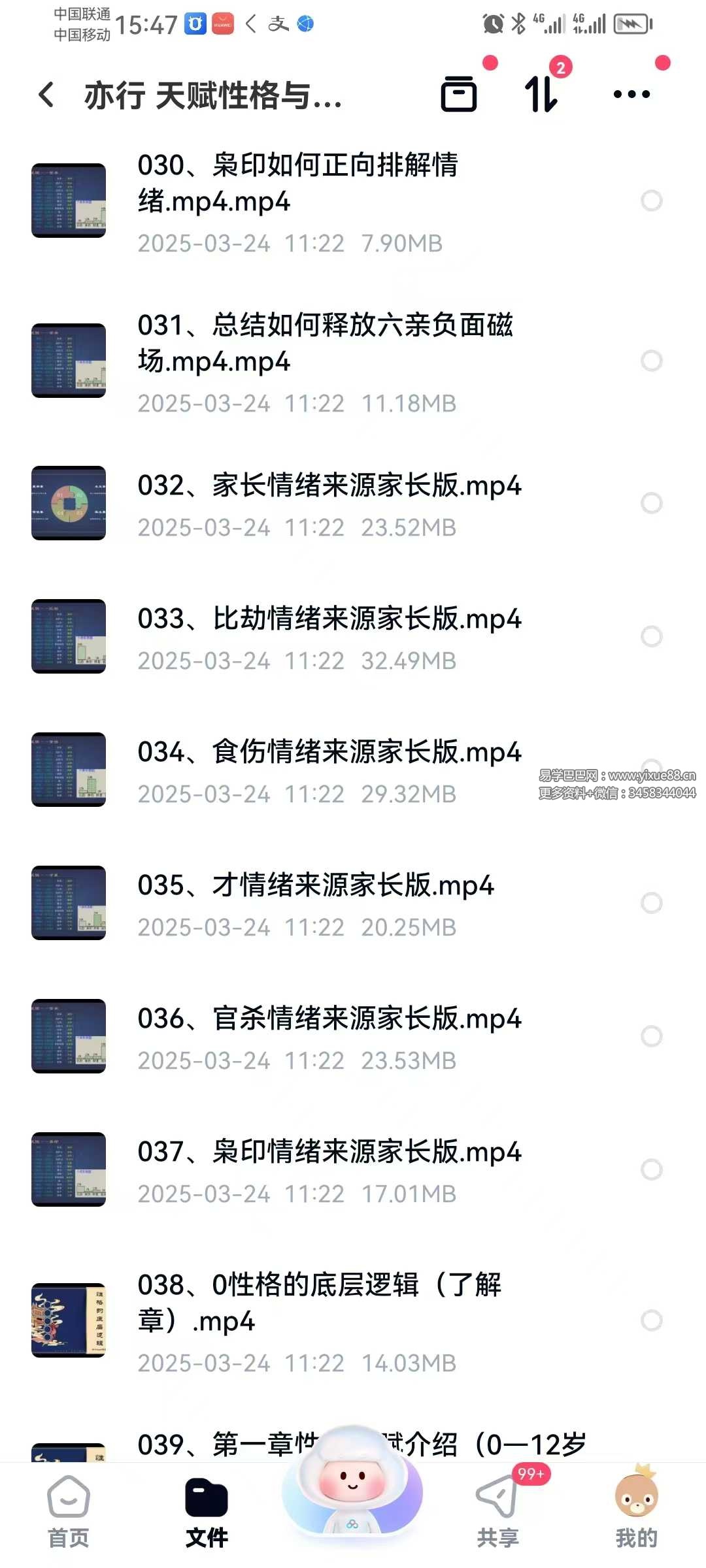Select 037、枭印情绪来源家长版 via its circle
Viewport: 706px width, 1568px height.
pyautogui.click(x=651, y=1169)
